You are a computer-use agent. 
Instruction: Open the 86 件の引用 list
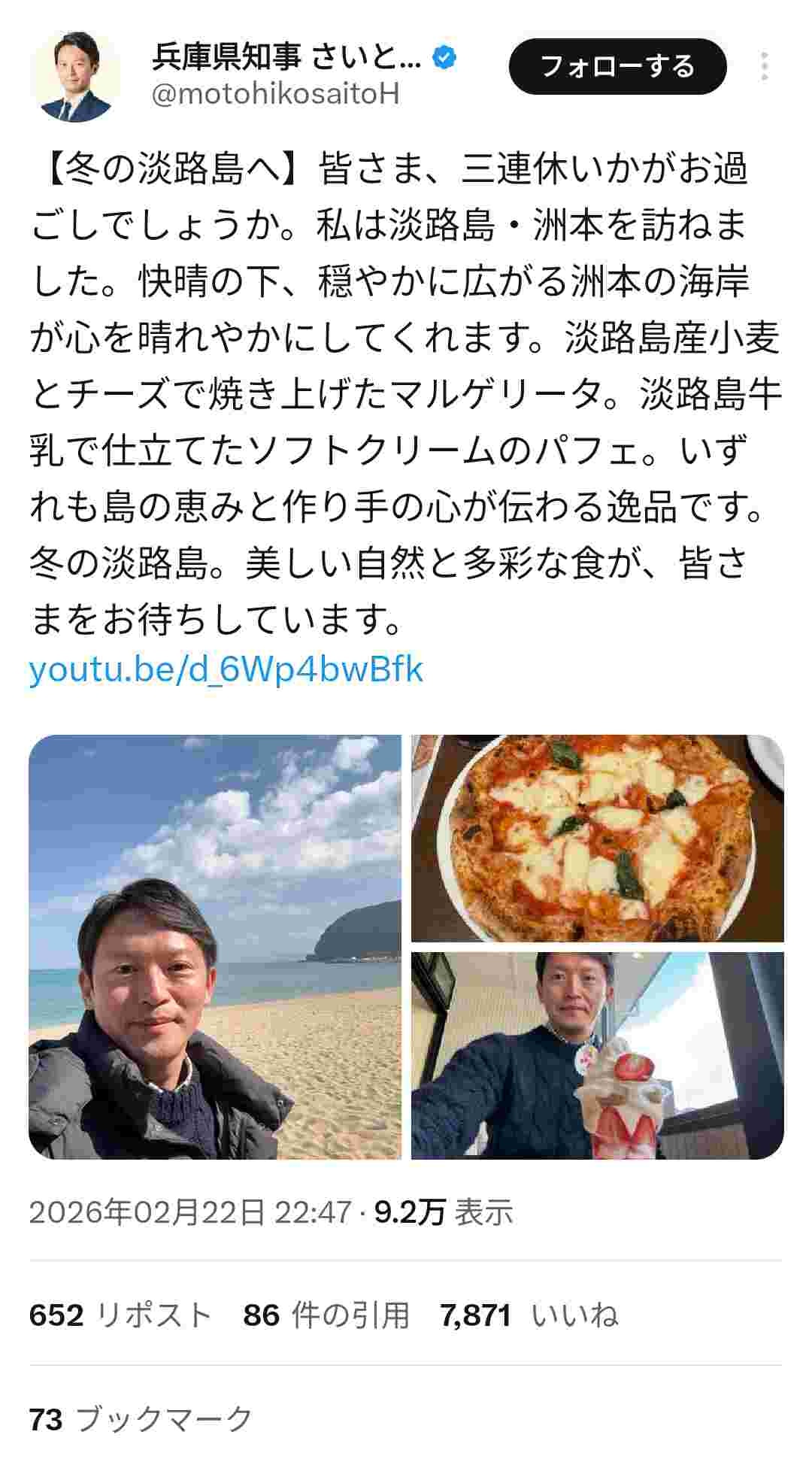point(326,1315)
